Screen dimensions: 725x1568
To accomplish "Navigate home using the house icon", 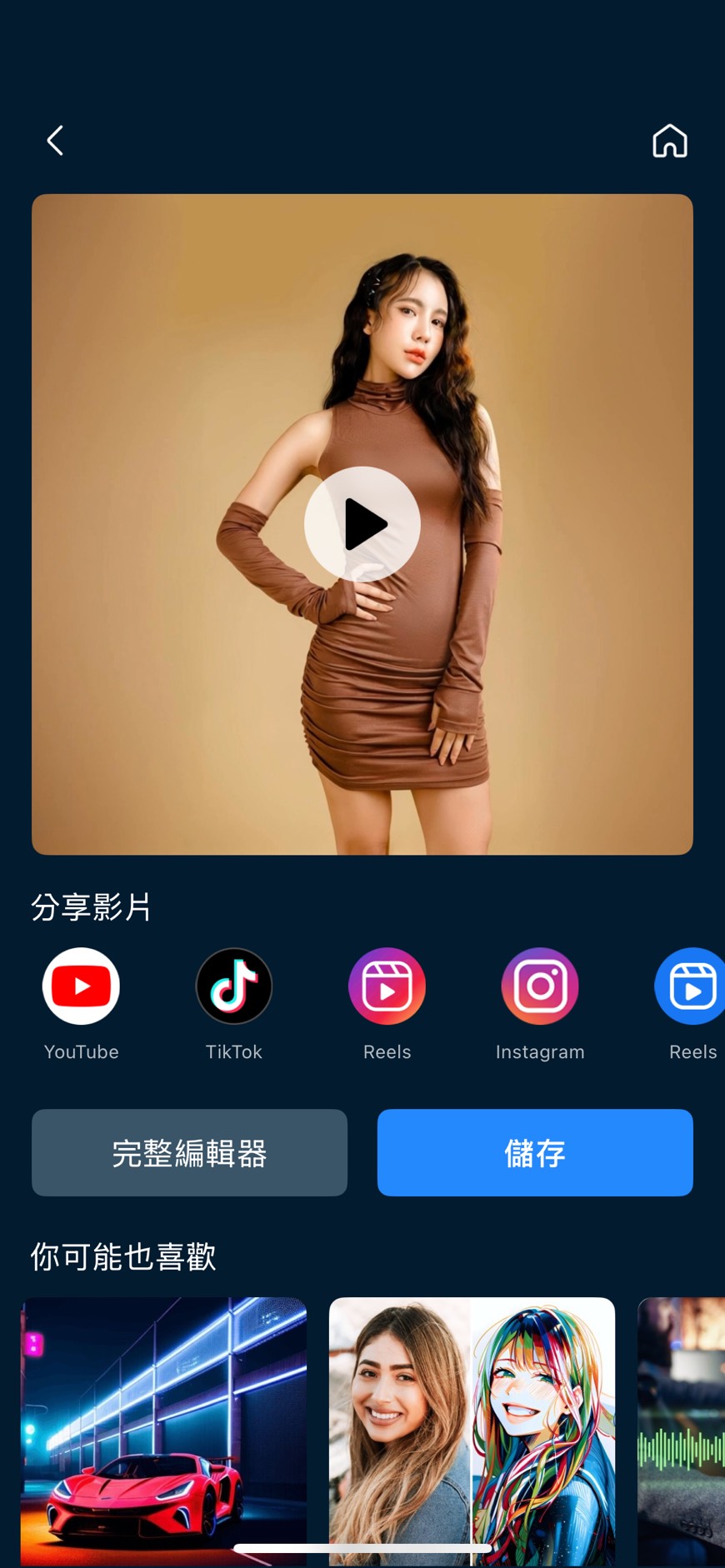I will (x=668, y=141).
